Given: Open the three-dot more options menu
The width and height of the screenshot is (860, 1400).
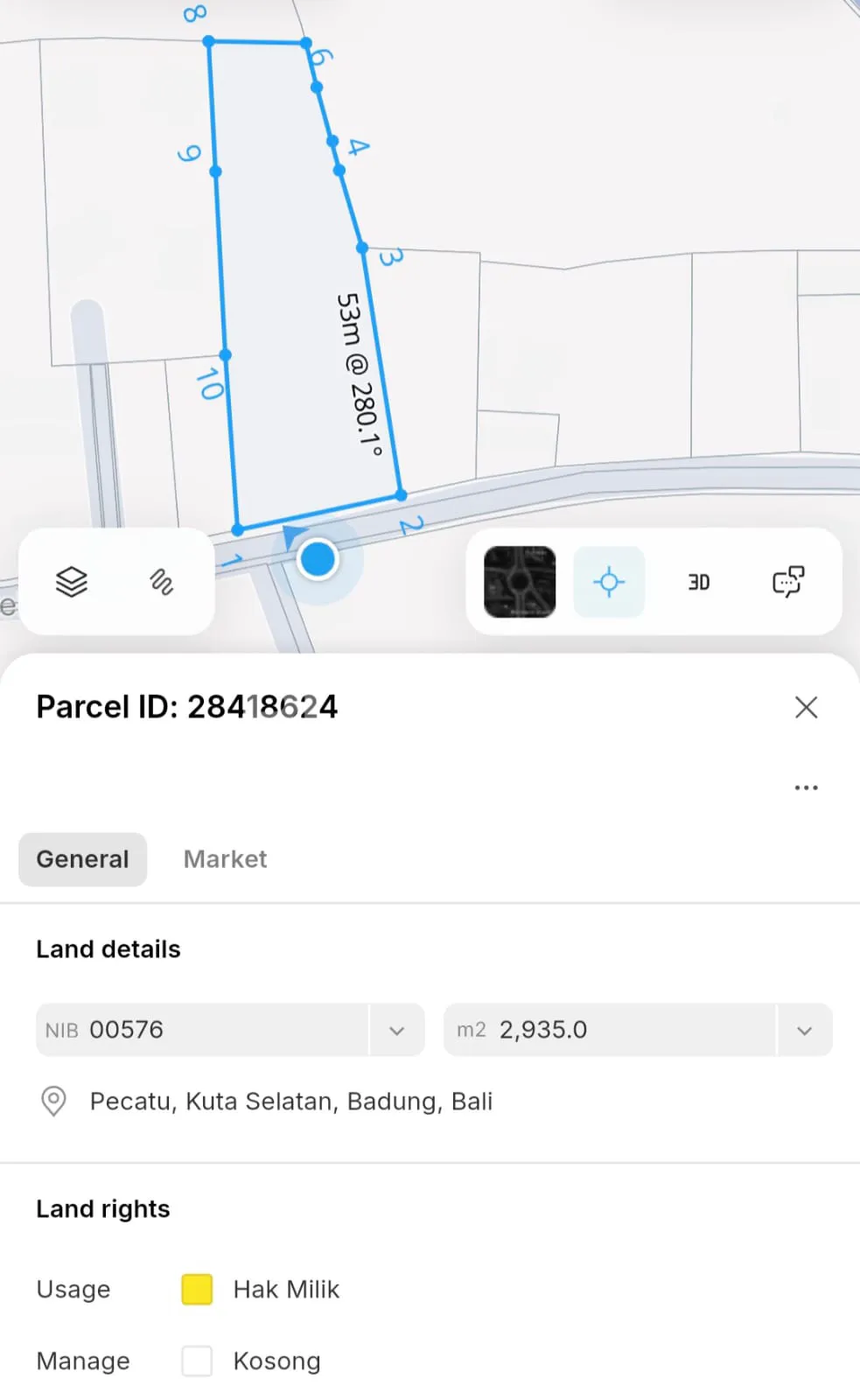Looking at the screenshot, I should pyautogui.click(x=806, y=787).
